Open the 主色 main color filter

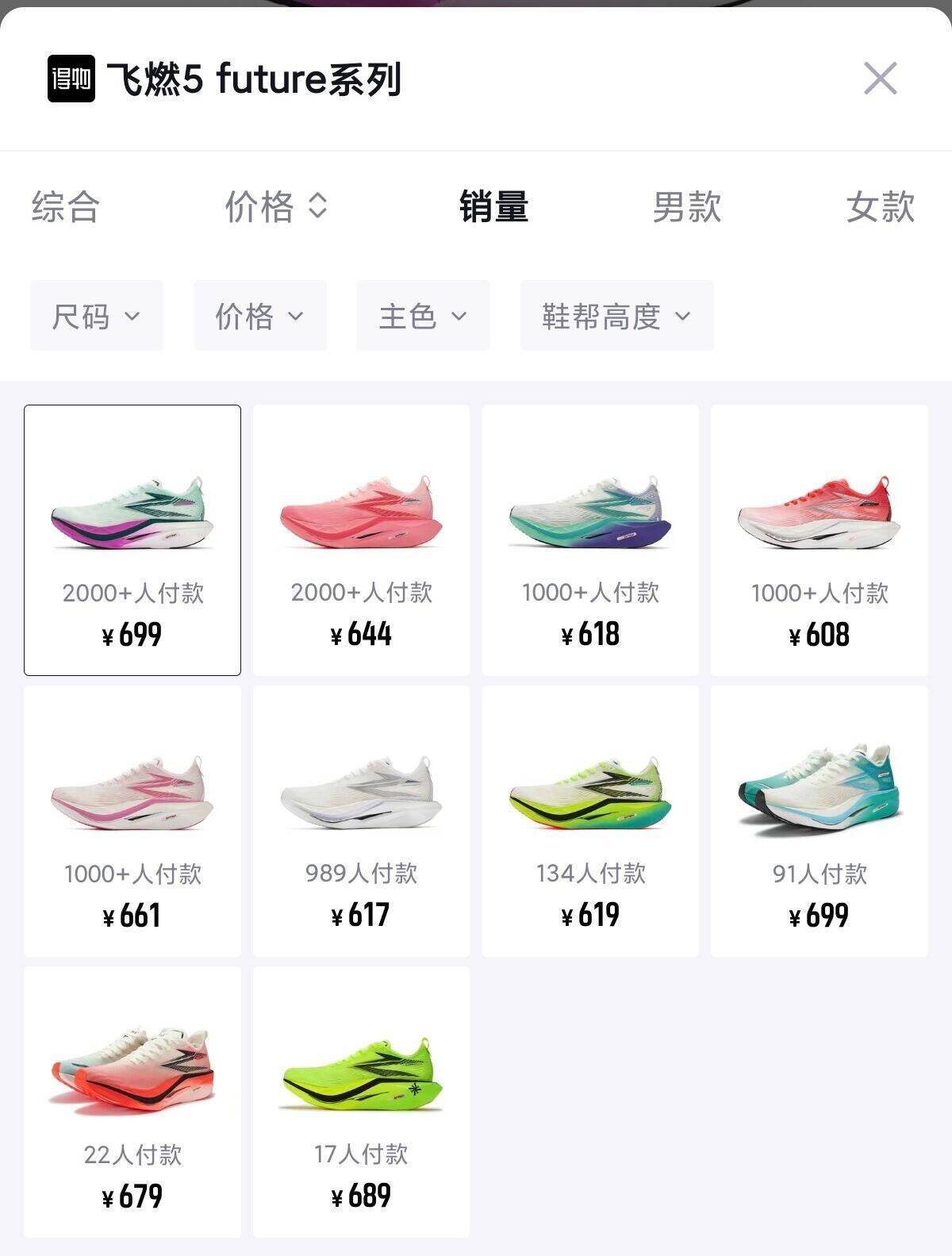click(x=423, y=315)
